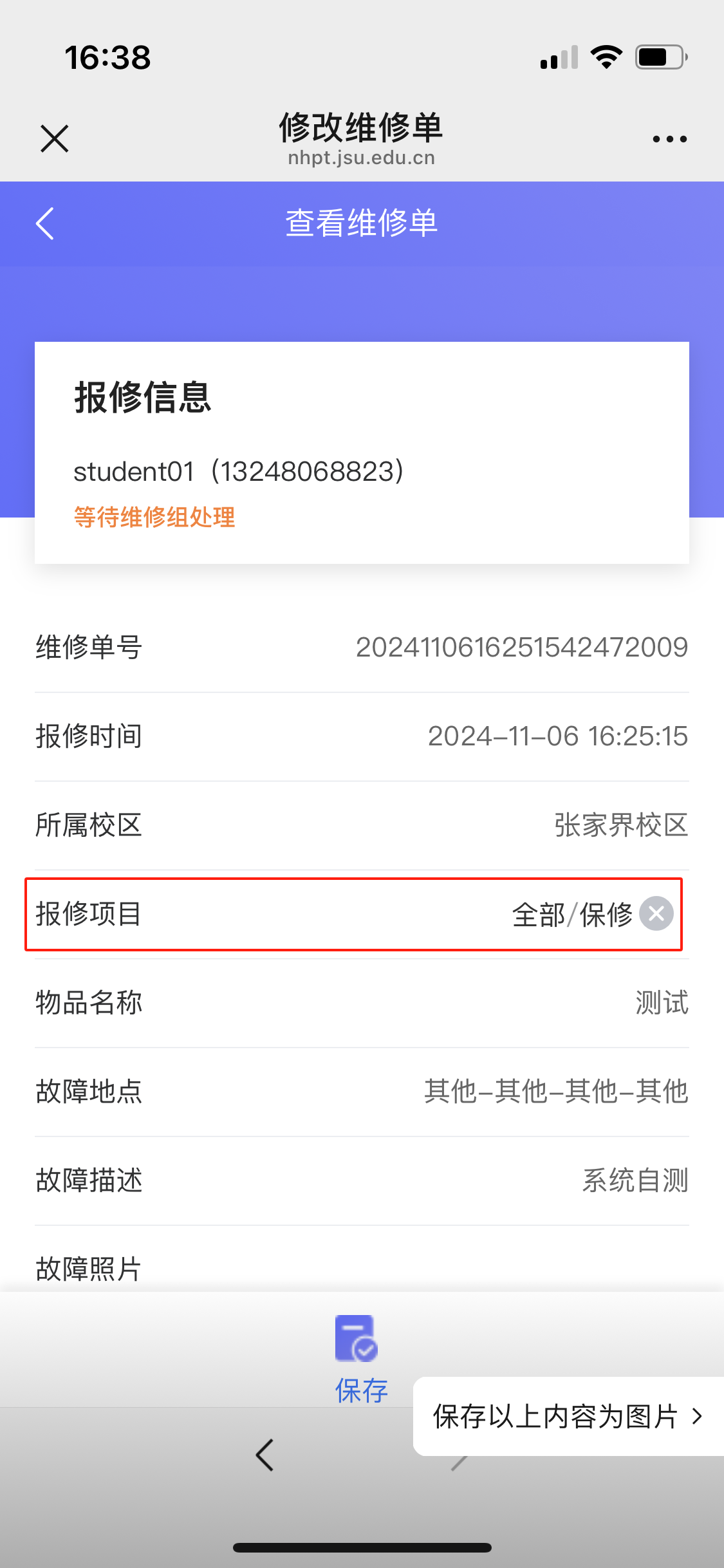Open the 报修项目 picker showing 全部/保修
The height and width of the screenshot is (1568, 724).
coord(571,915)
